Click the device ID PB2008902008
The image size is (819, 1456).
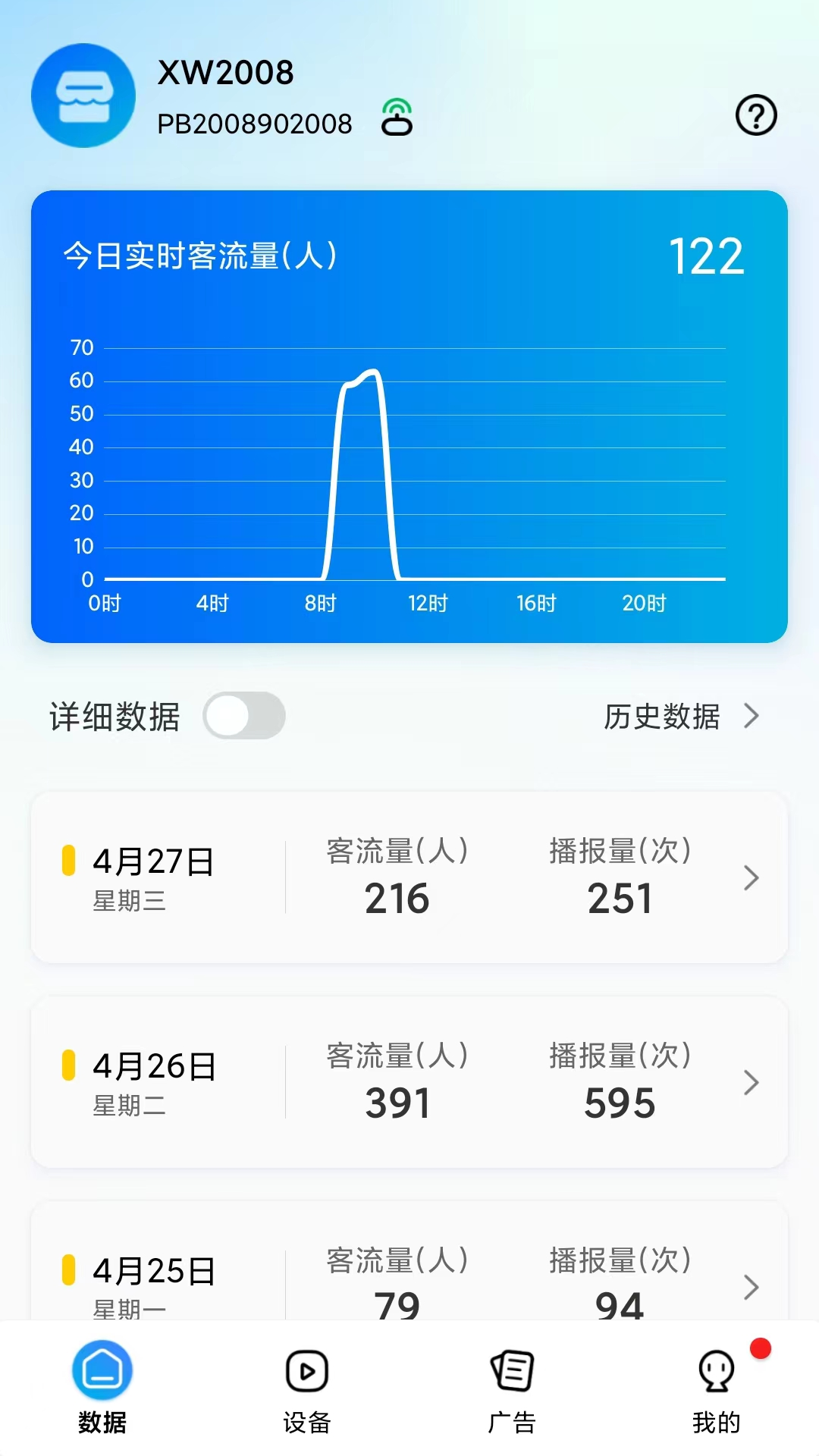coord(255,123)
